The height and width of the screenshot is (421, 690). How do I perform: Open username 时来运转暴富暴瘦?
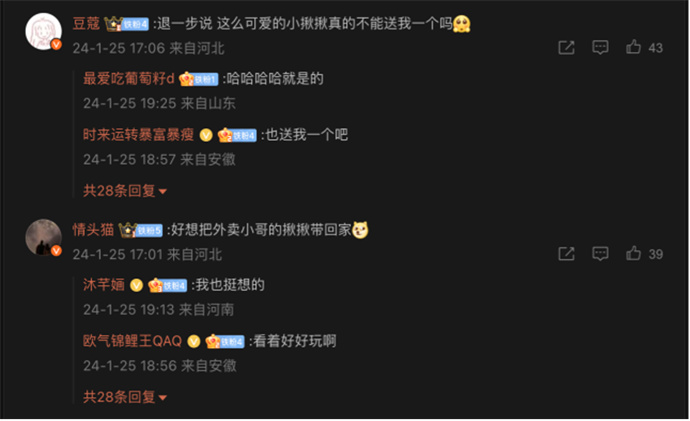coord(139,134)
